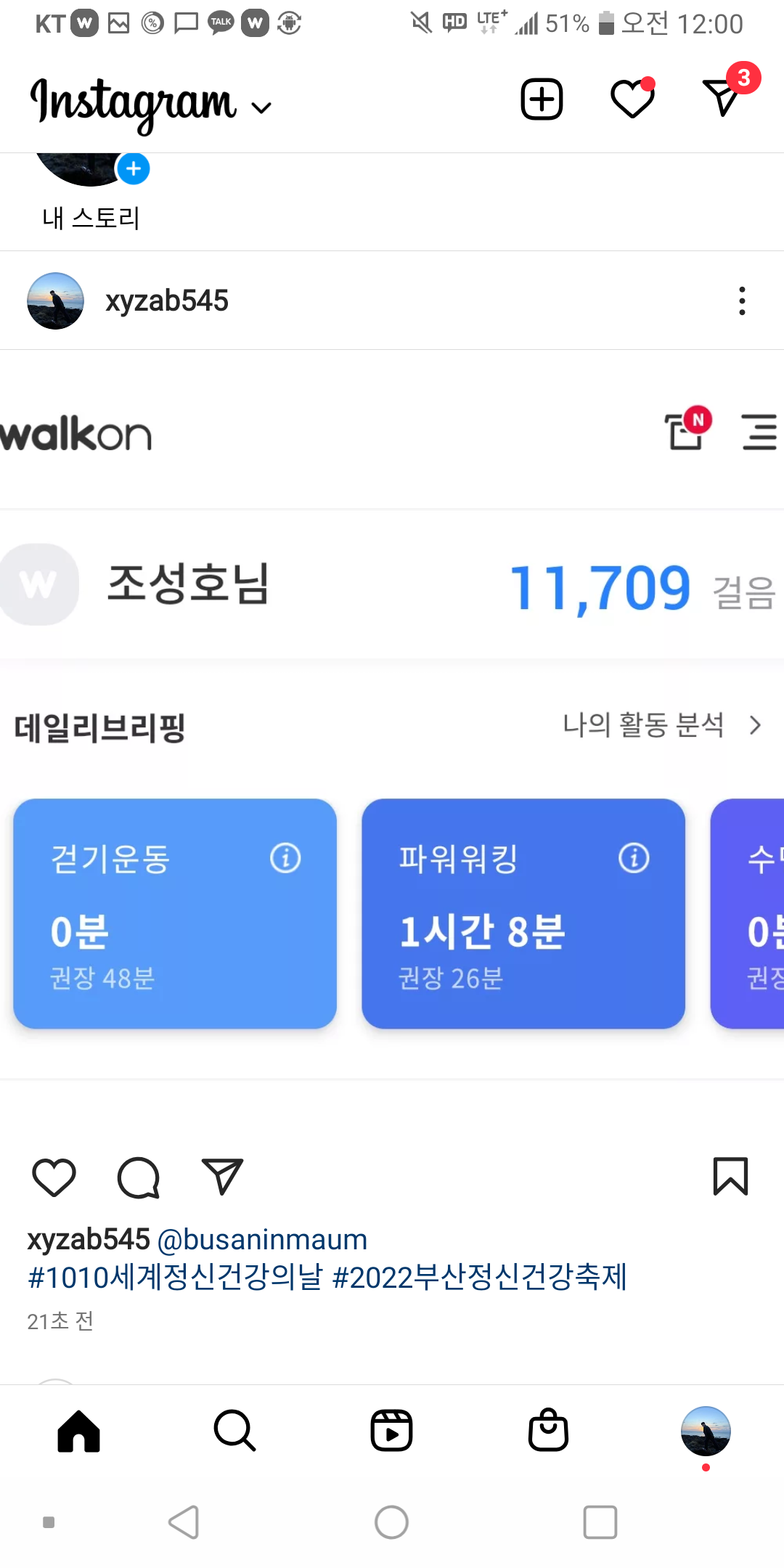The height and width of the screenshot is (1568, 784).
Task: Switch to the Shop tab
Action: (x=548, y=1431)
